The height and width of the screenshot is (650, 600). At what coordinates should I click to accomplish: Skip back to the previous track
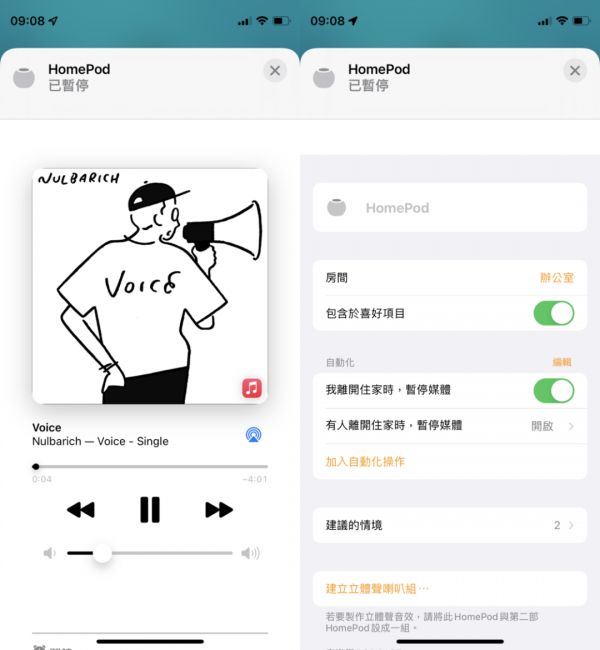[x=81, y=510]
